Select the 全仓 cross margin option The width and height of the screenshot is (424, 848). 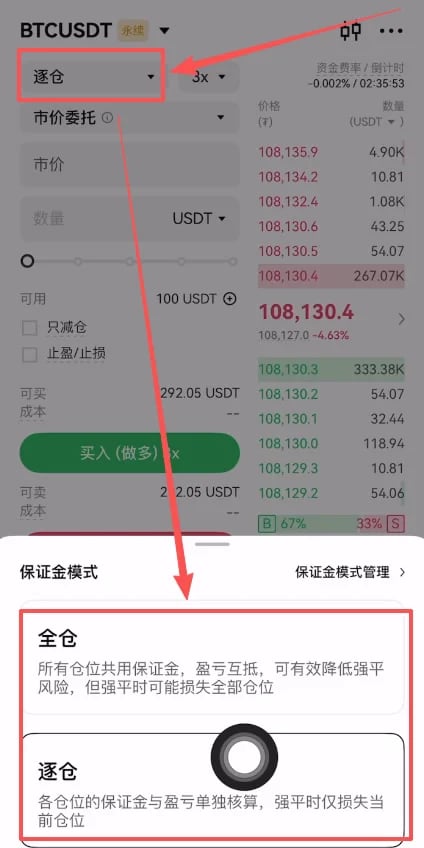pyautogui.click(x=212, y=656)
